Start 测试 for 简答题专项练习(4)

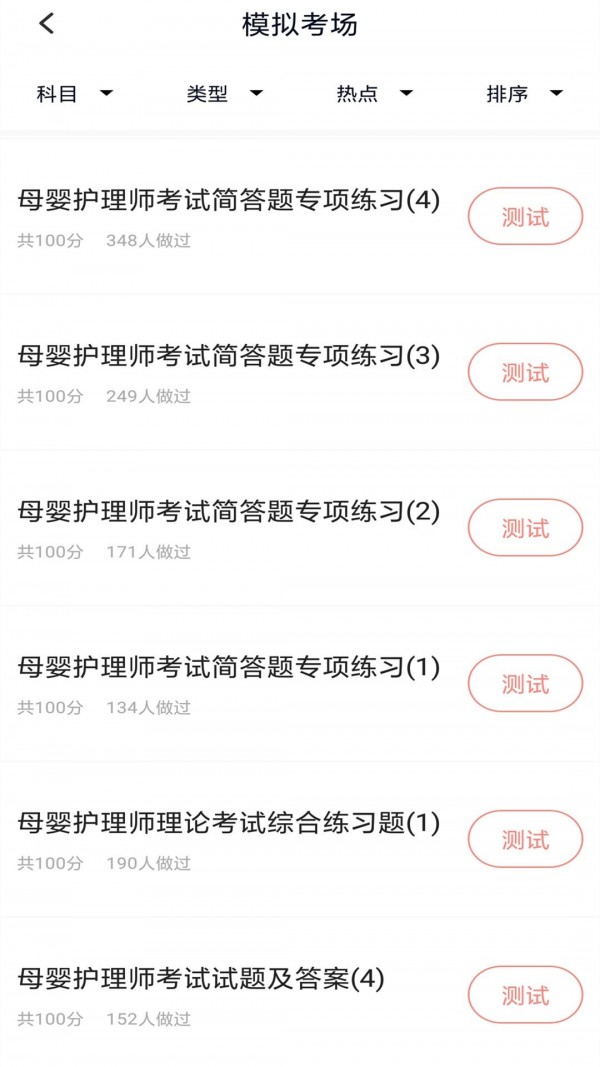(525, 216)
